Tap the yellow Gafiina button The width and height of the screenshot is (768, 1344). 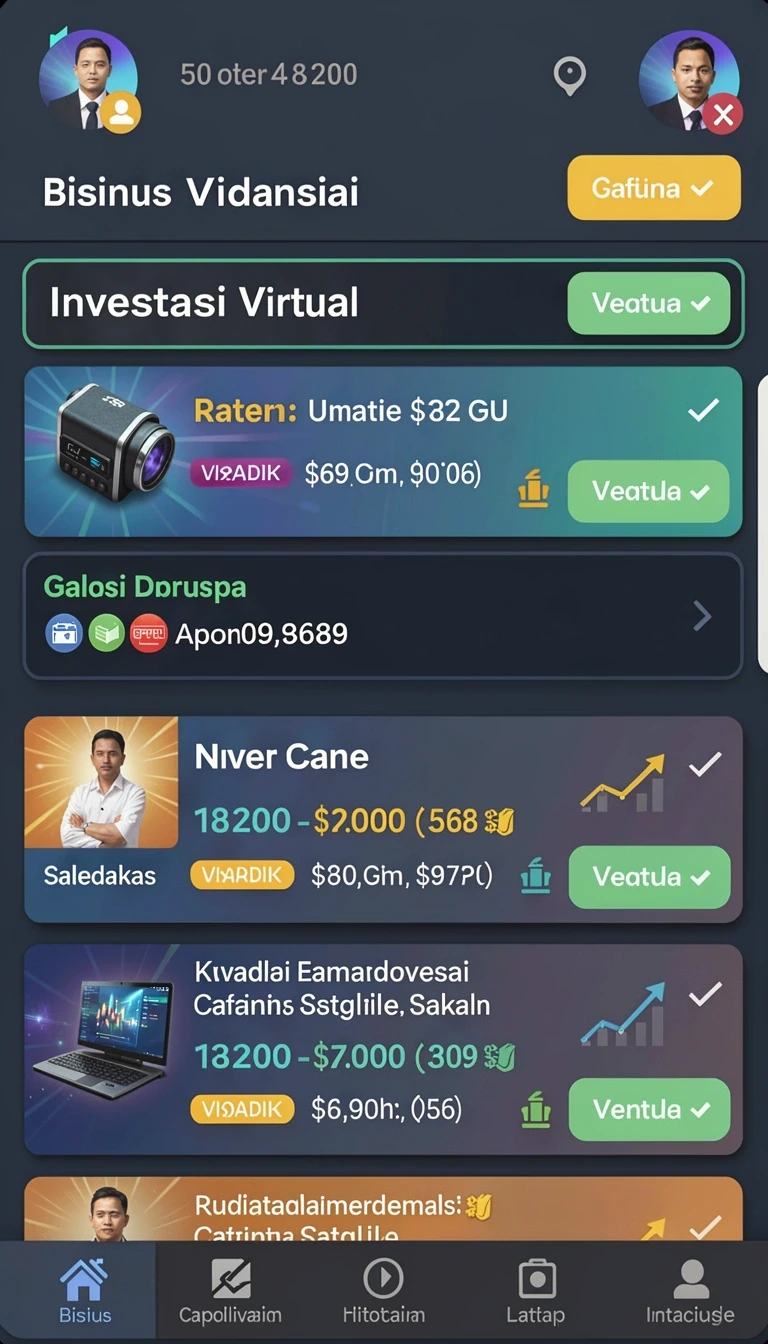coord(654,188)
